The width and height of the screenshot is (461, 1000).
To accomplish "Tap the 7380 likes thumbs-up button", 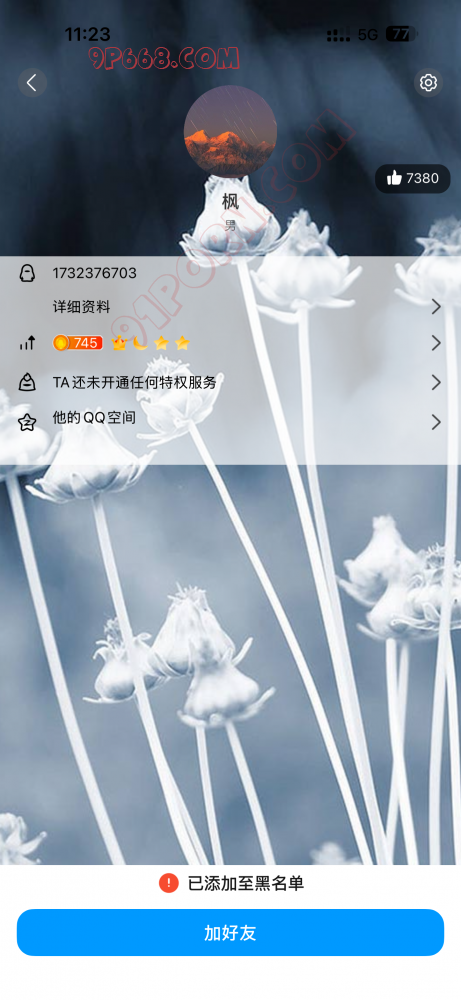I will click(413, 179).
